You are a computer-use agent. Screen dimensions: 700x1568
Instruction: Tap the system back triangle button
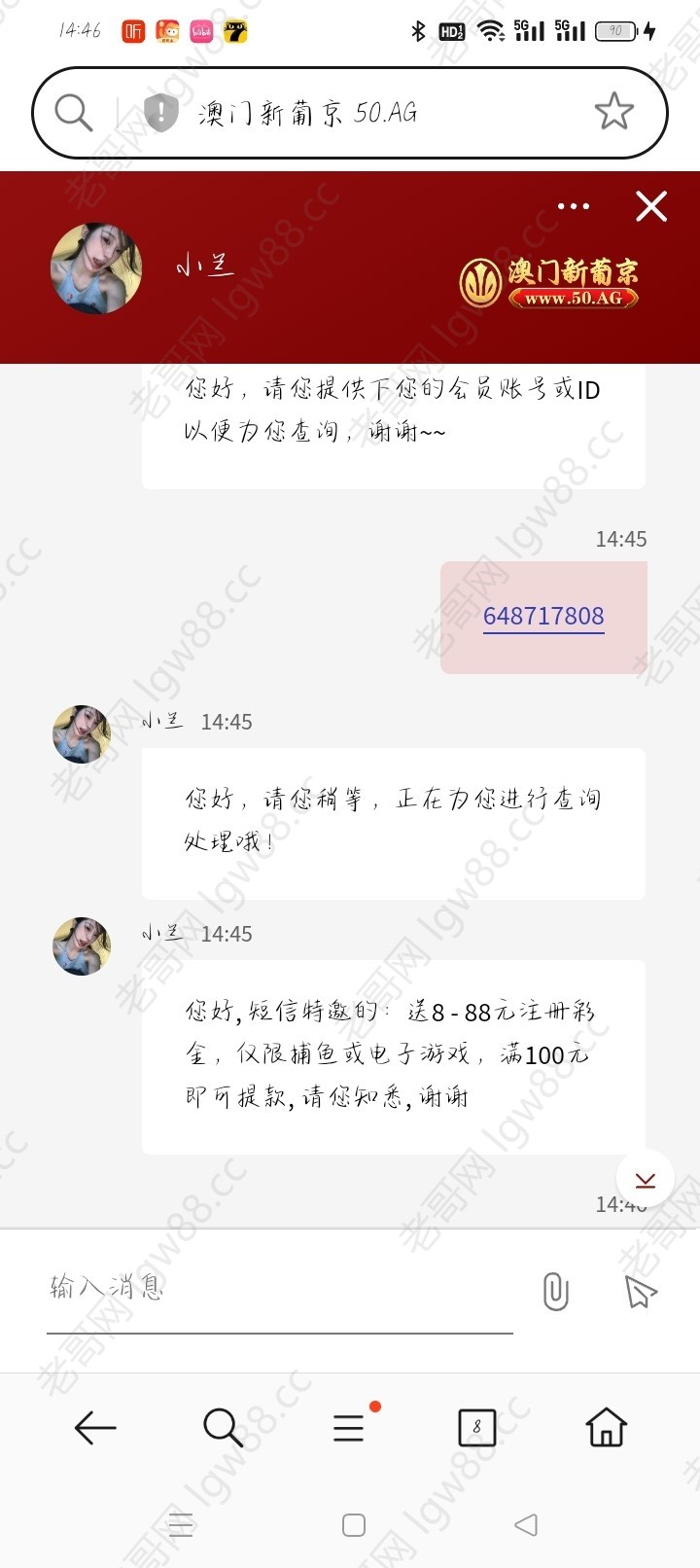(x=526, y=1525)
